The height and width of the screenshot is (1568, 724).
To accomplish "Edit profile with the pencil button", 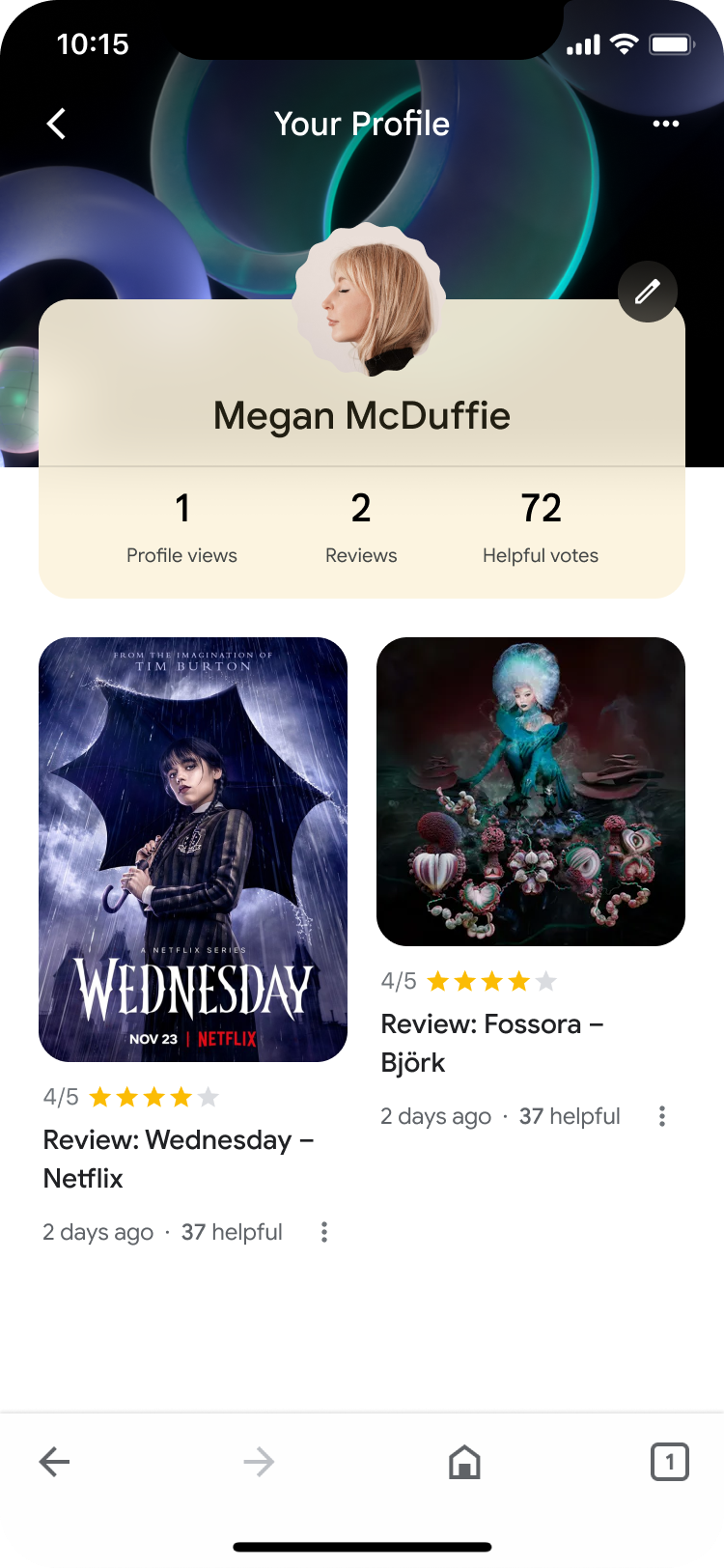I will click(x=648, y=292).
